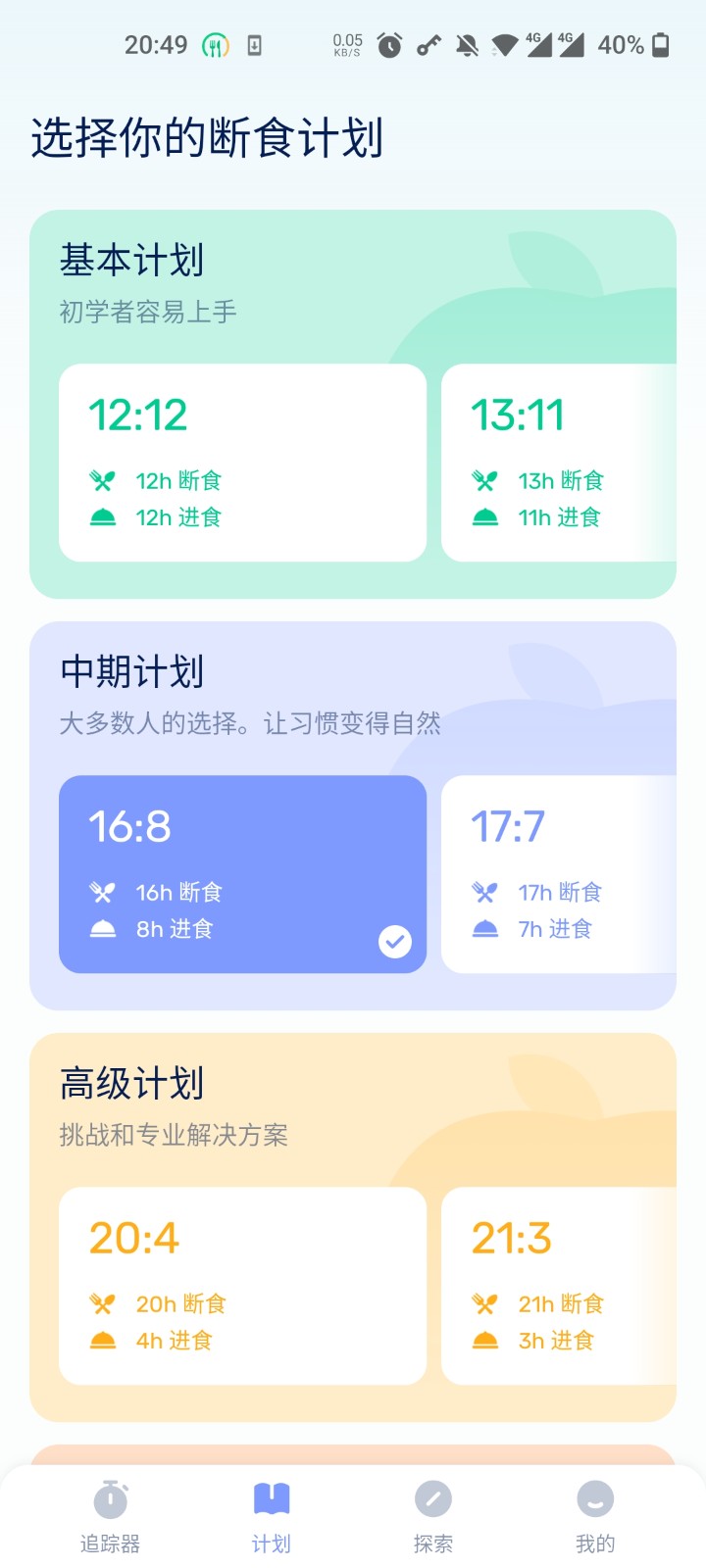Pick the 17:7 fasting plan

click(559, 874)
